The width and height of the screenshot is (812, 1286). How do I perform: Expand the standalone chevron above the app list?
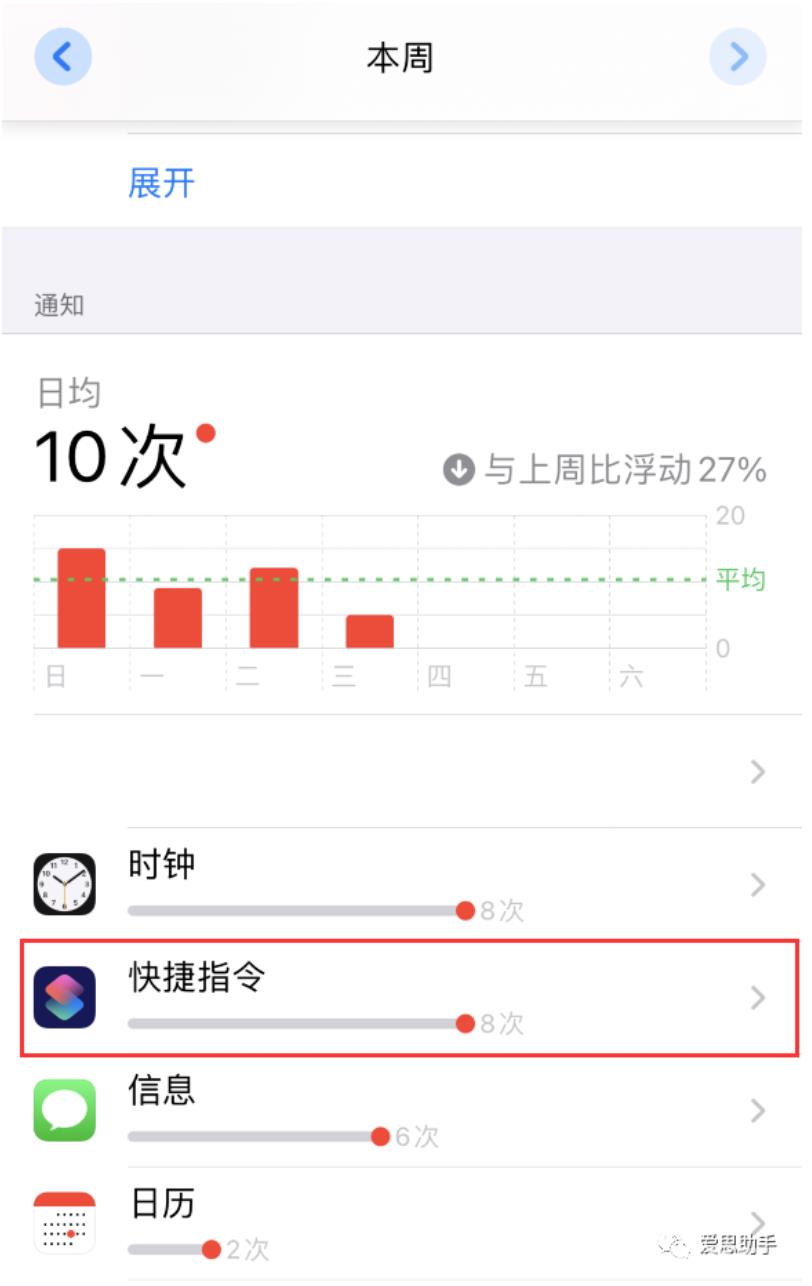[757, 772]
